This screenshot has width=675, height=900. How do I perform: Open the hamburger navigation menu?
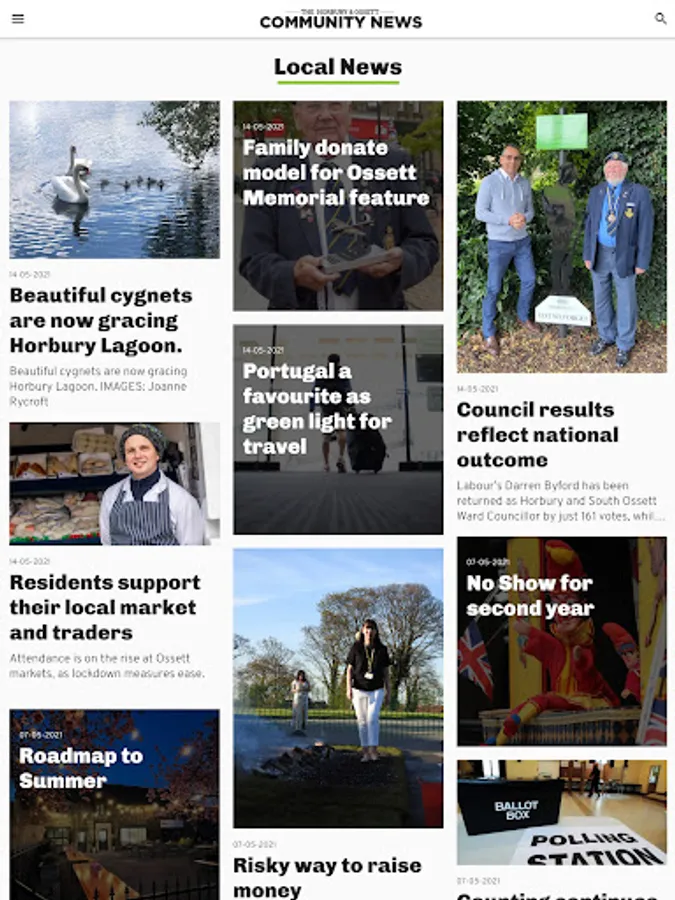click(18, 19)
